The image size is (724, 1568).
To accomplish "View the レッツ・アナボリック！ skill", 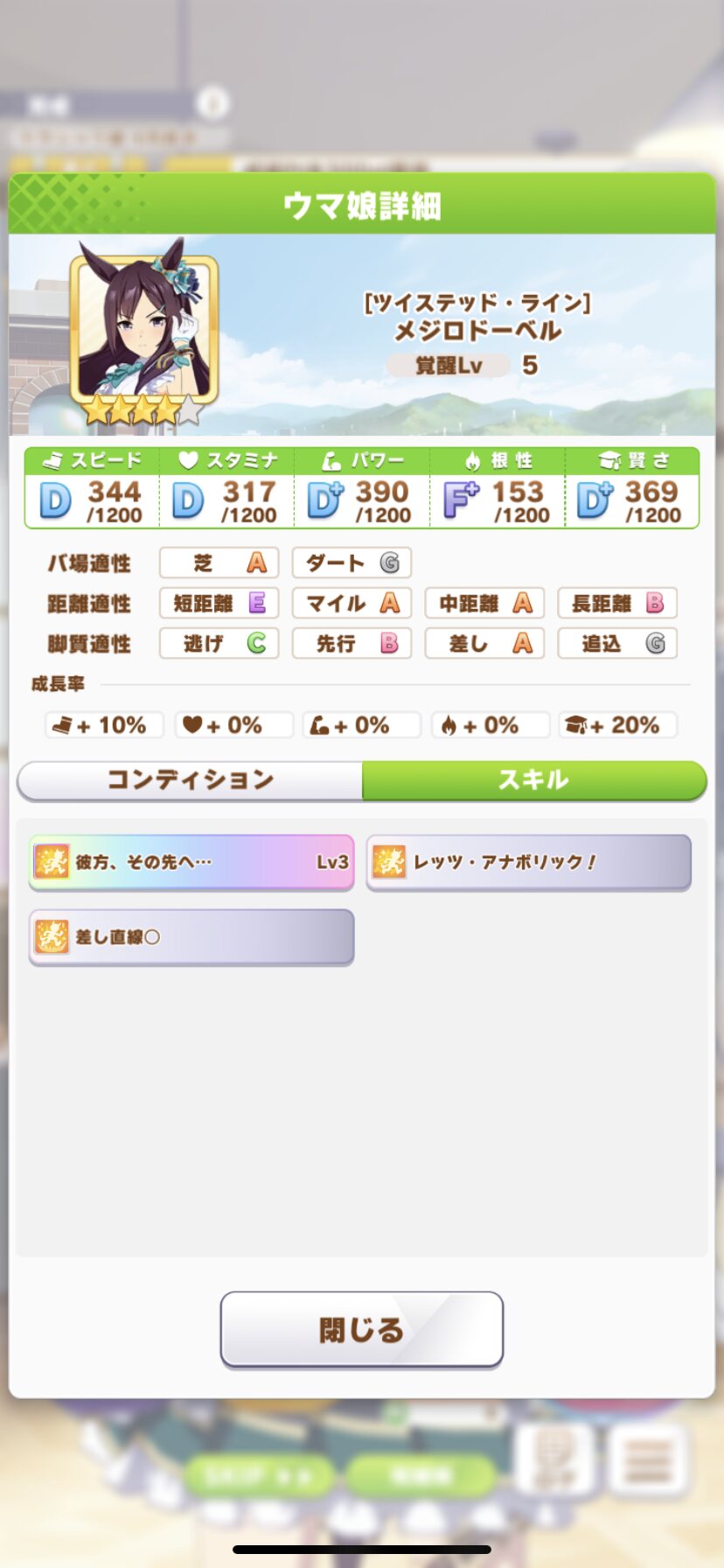I will click(529, 862).
